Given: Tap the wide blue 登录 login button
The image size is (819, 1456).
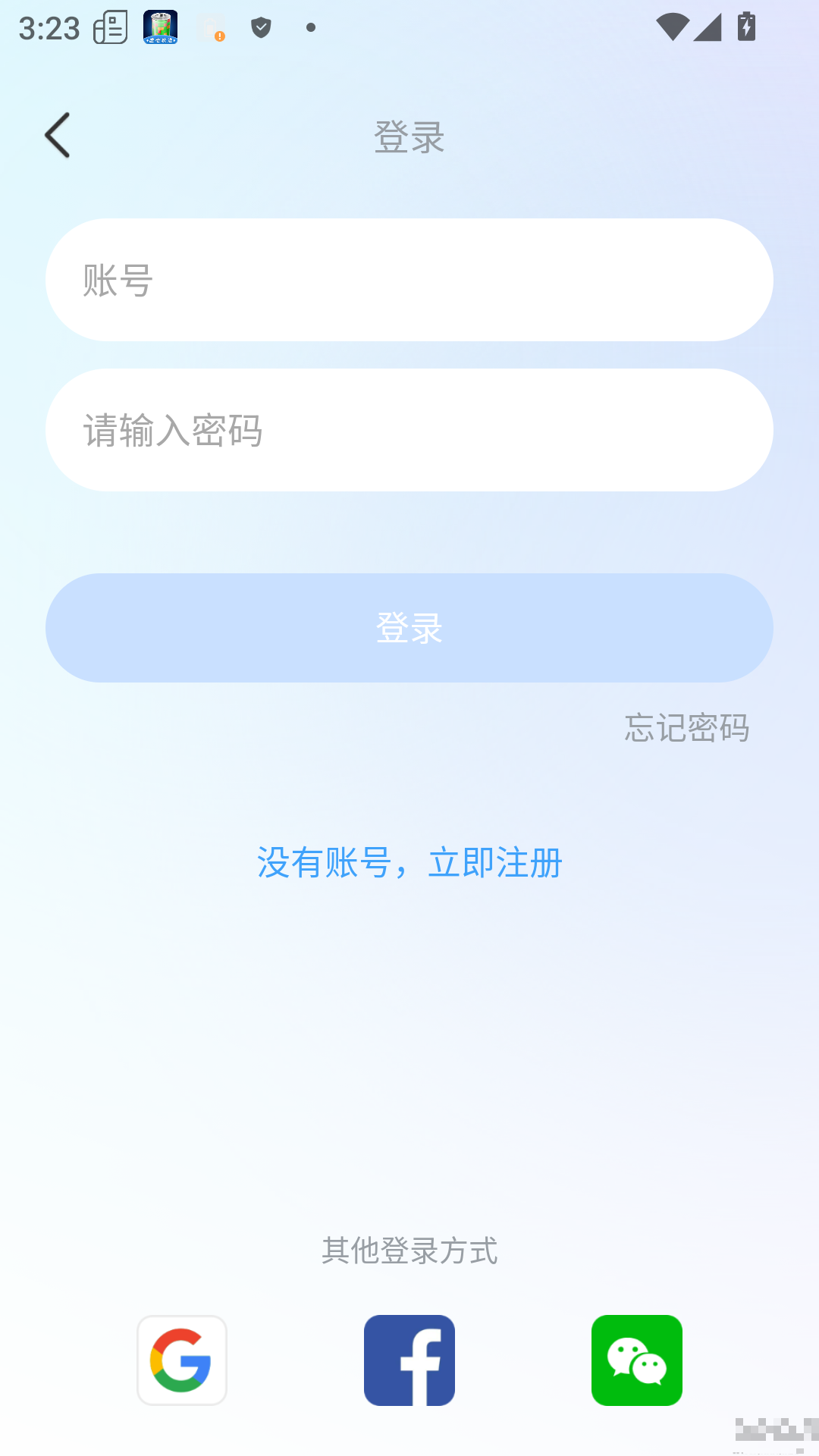Looking at the screenshot, I should point(409,628).
